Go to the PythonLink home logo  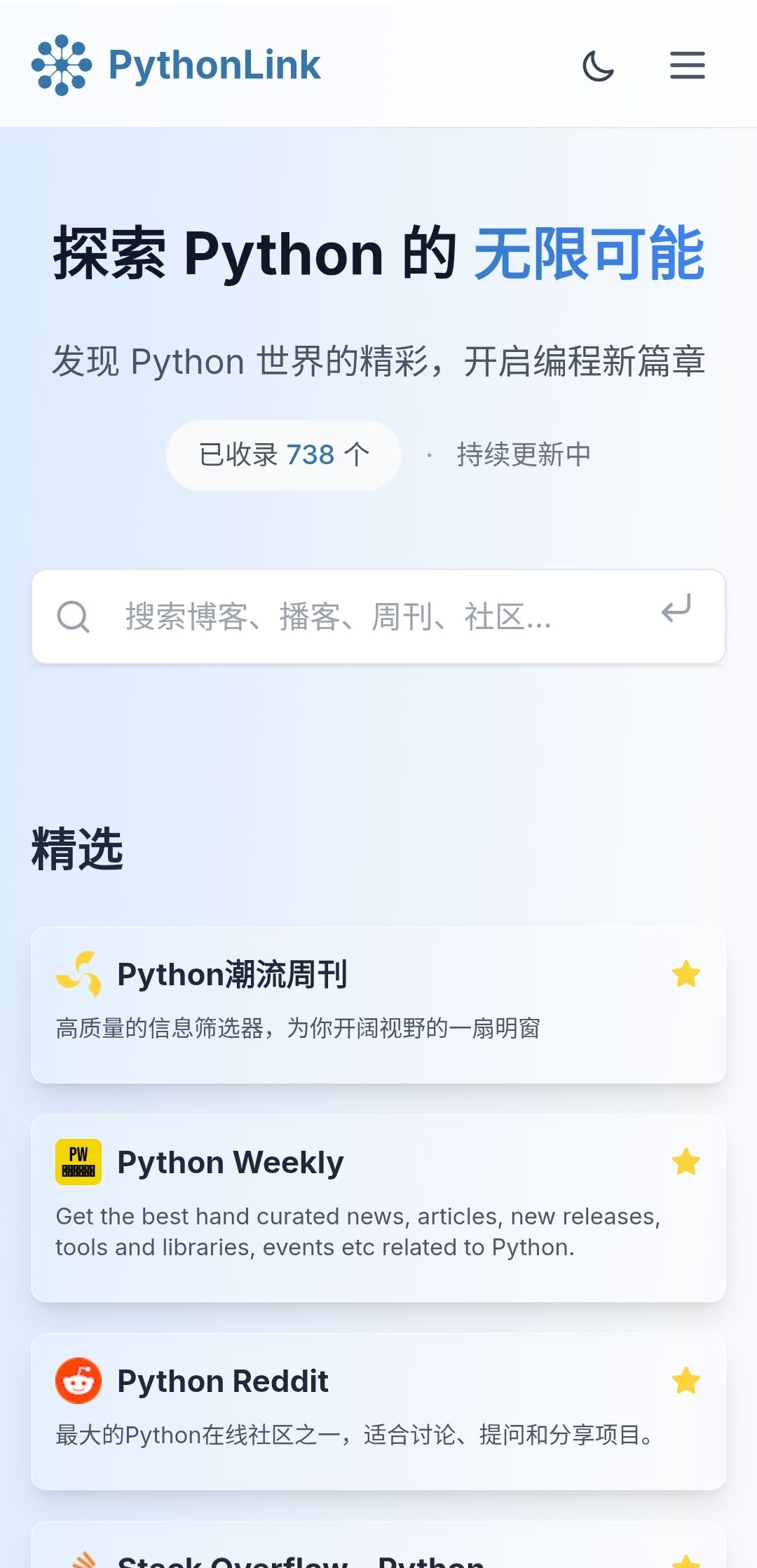(176, 65)
